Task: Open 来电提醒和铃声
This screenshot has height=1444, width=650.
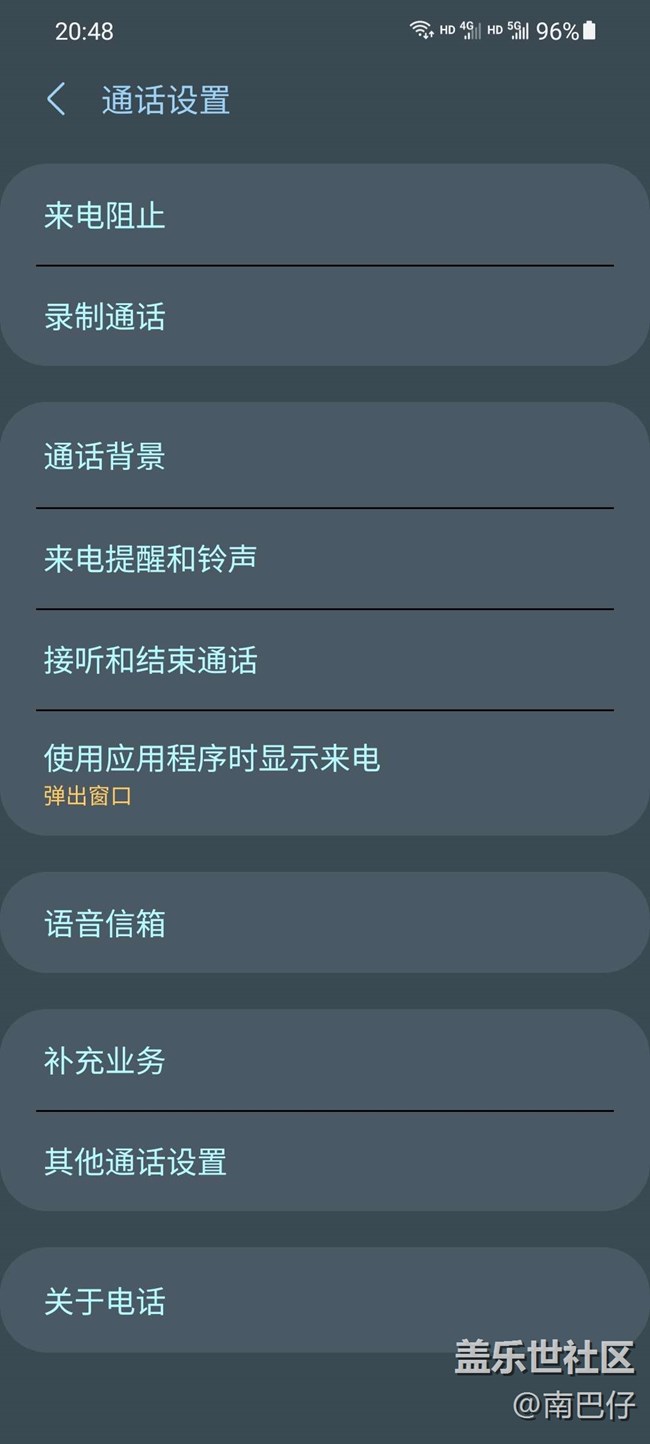Action: (x=325, y=558)
